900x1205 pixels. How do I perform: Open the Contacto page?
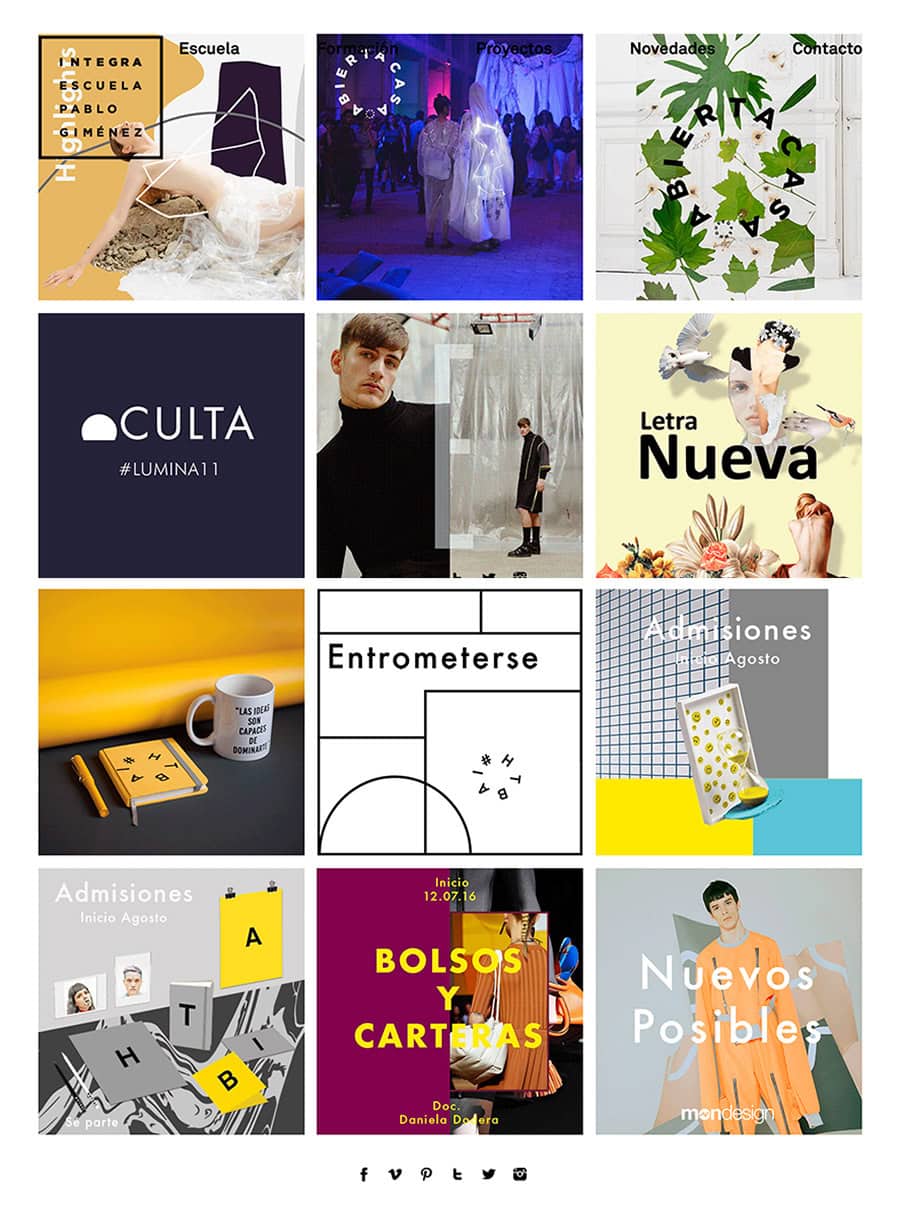coord(827,48)
